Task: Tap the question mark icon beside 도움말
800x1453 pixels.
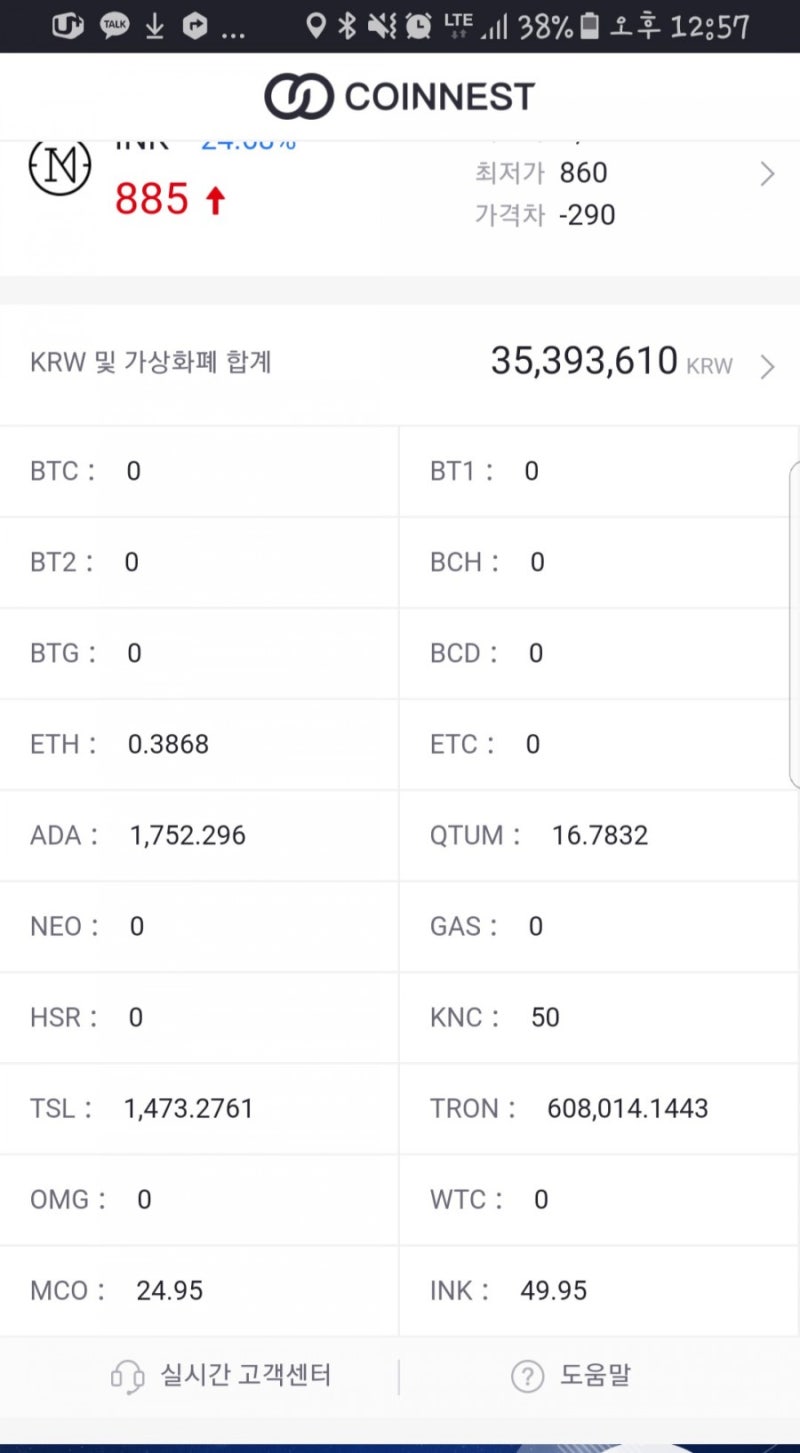Action: [527, 1375]
